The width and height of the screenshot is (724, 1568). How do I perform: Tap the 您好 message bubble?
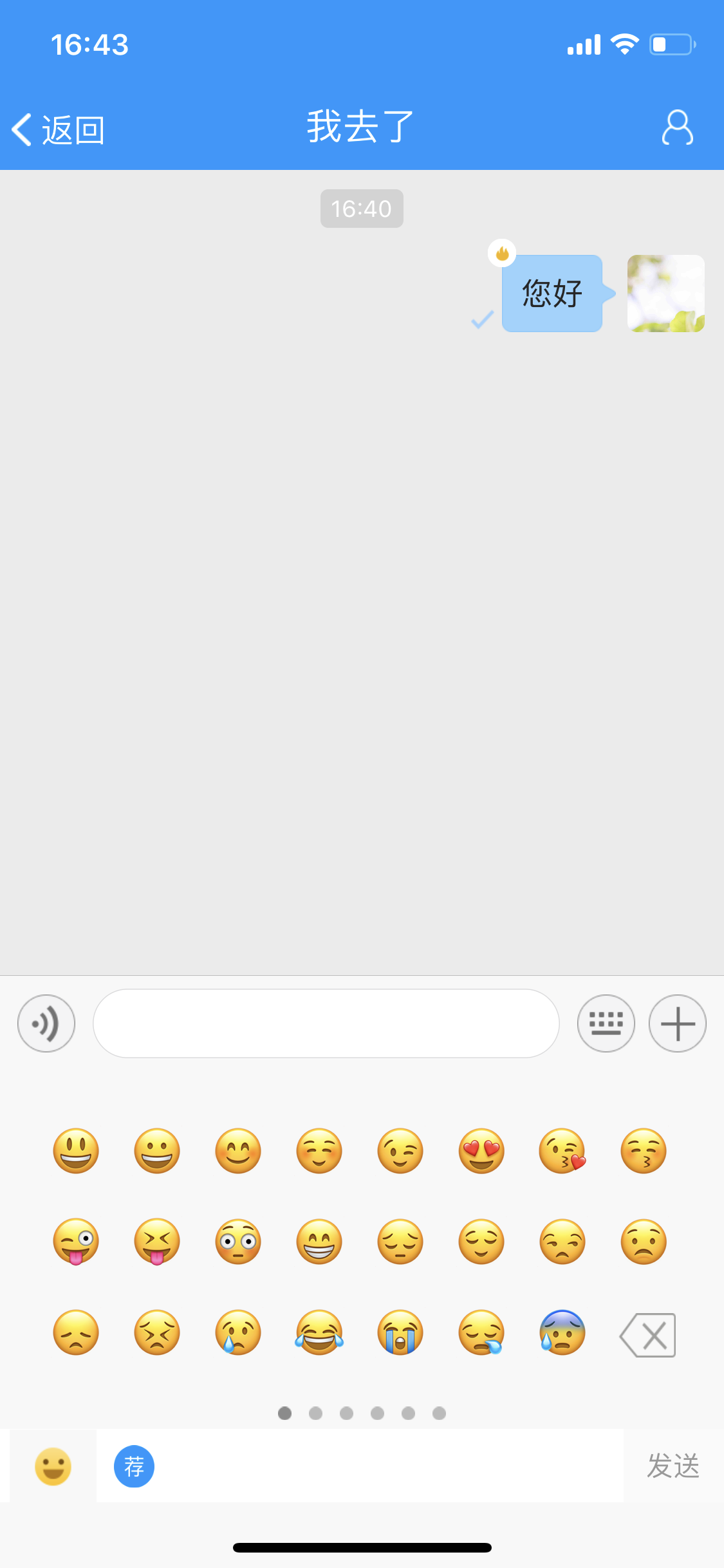(552, 294)
